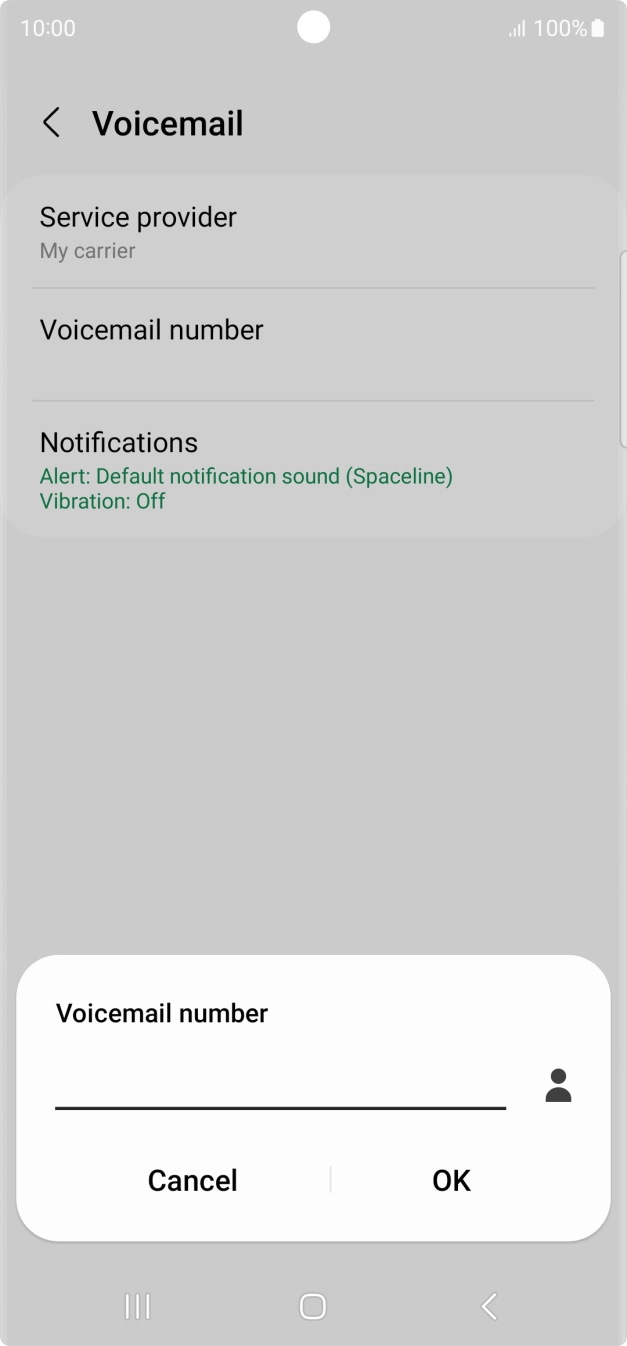Image resolution: width=627 pixels, height=1346 pixels.
Task: Confirm voicemail number with OK
Action: (x=451, y=1180)
